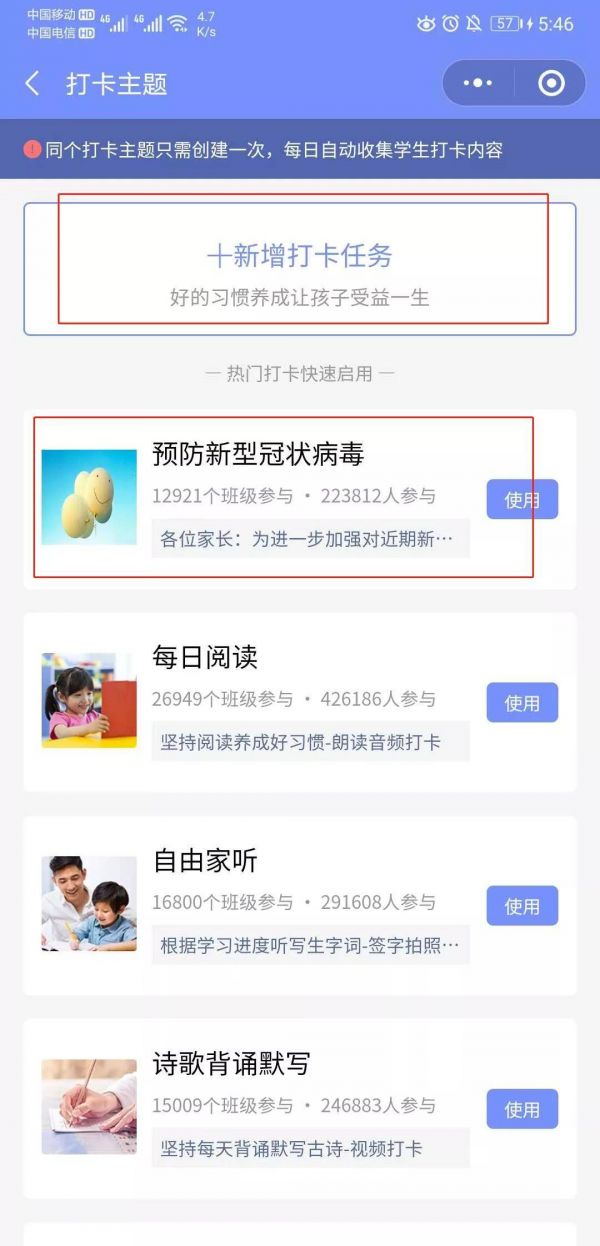The width and height of the screenshot is (600, 1246).
Task: Use the 每日阅读 template
Action: [x=521, y=703]
